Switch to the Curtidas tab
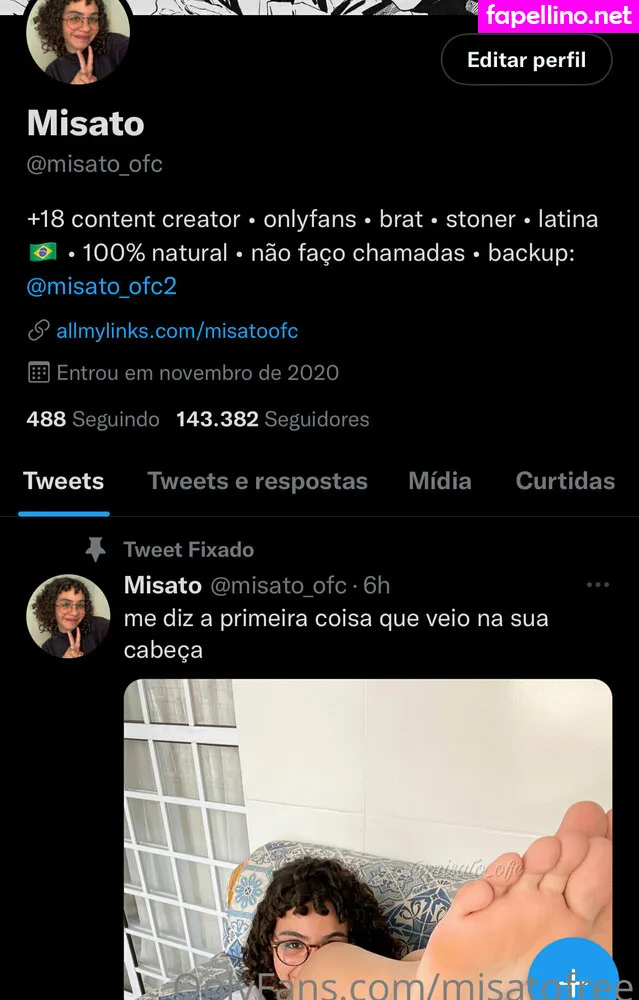Screen dimensions: 639x1000 [x=565, y=481]
